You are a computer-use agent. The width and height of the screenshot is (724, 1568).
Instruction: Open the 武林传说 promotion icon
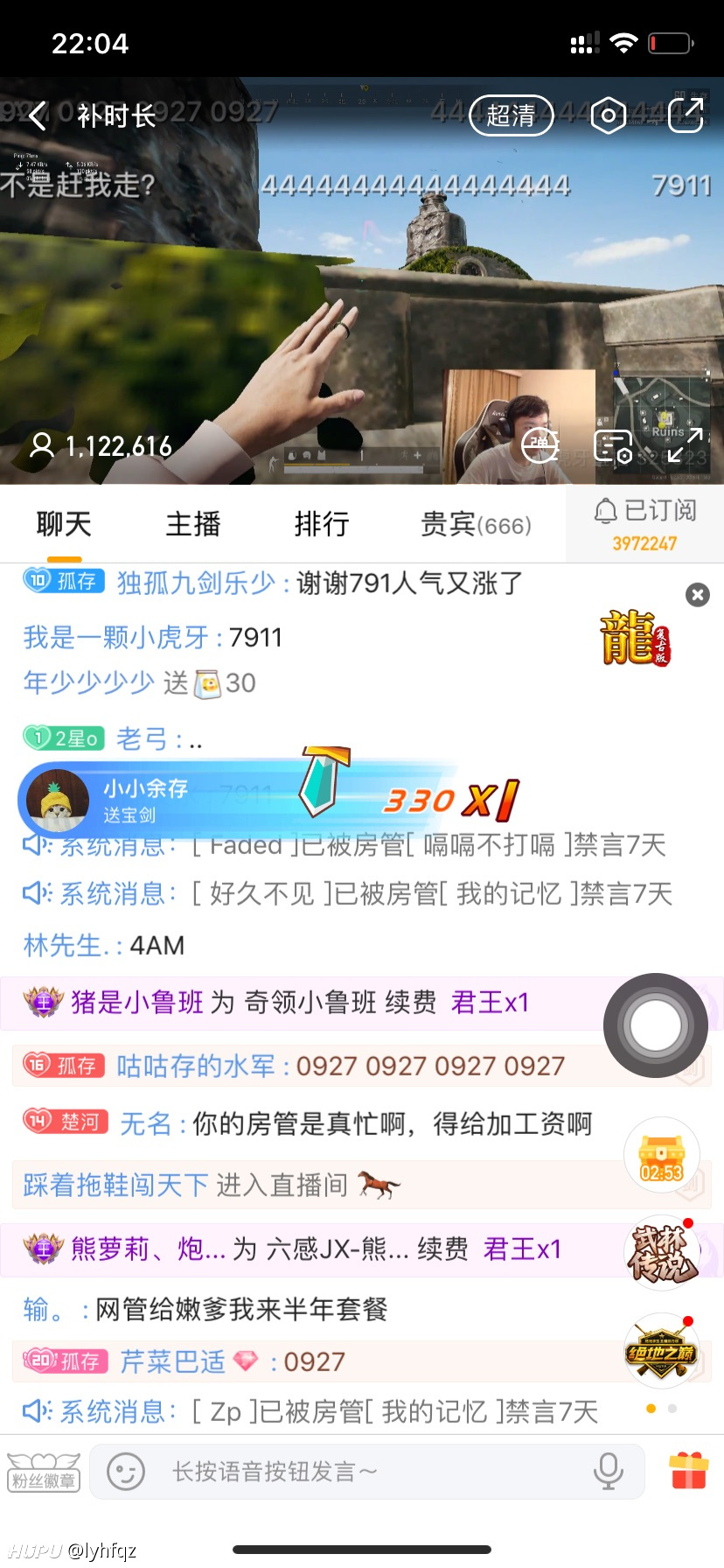point(662,1252)
